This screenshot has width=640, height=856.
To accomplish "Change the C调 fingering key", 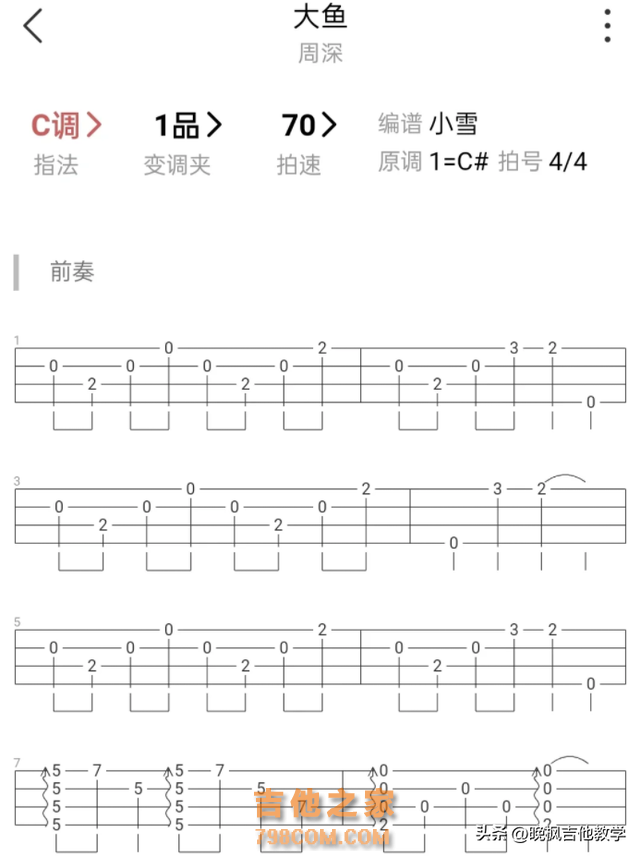I will (x=66, y=126).
